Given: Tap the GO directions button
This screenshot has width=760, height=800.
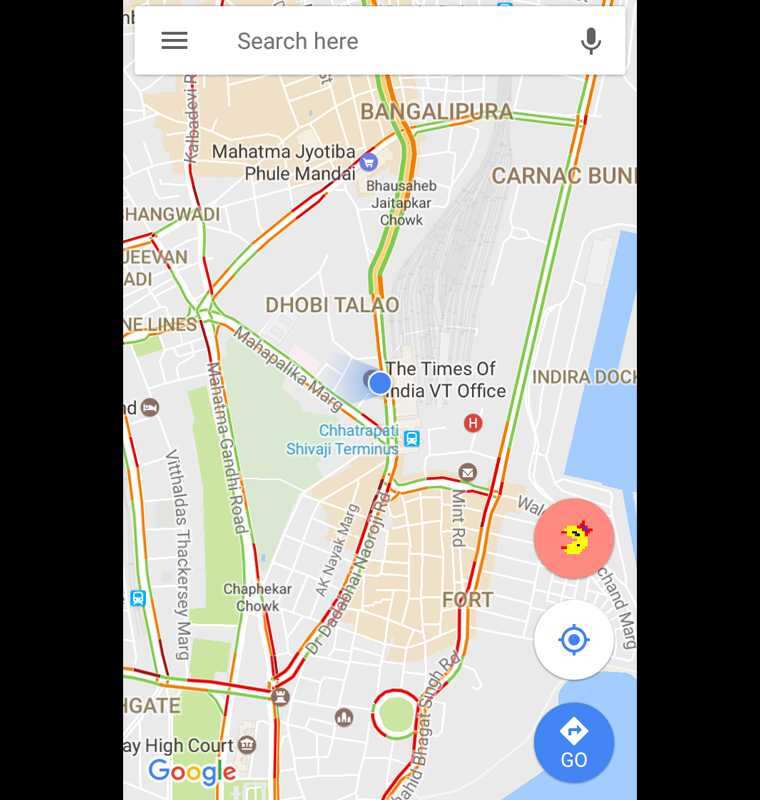Looking at the screenshot, I should point(574,743).
